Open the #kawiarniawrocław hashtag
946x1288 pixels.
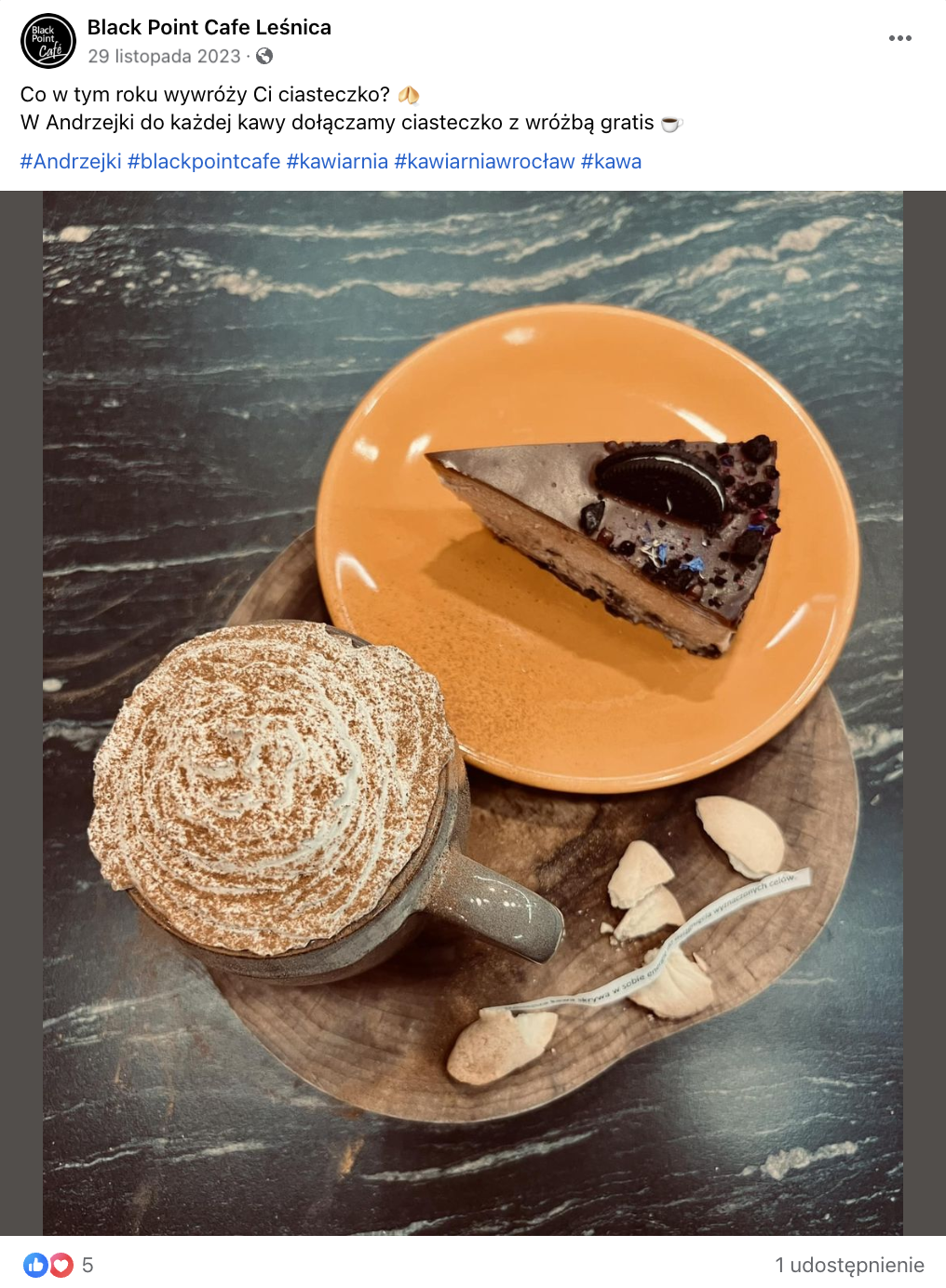click(x=484, y=161)
